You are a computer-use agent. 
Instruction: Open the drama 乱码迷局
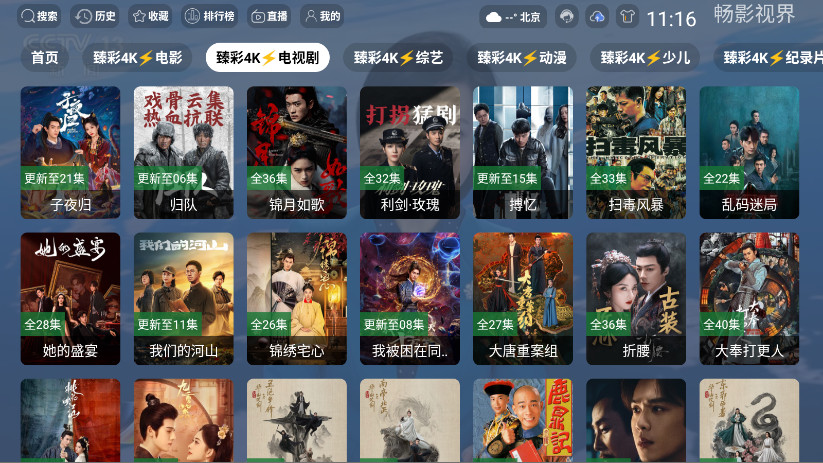749,152
